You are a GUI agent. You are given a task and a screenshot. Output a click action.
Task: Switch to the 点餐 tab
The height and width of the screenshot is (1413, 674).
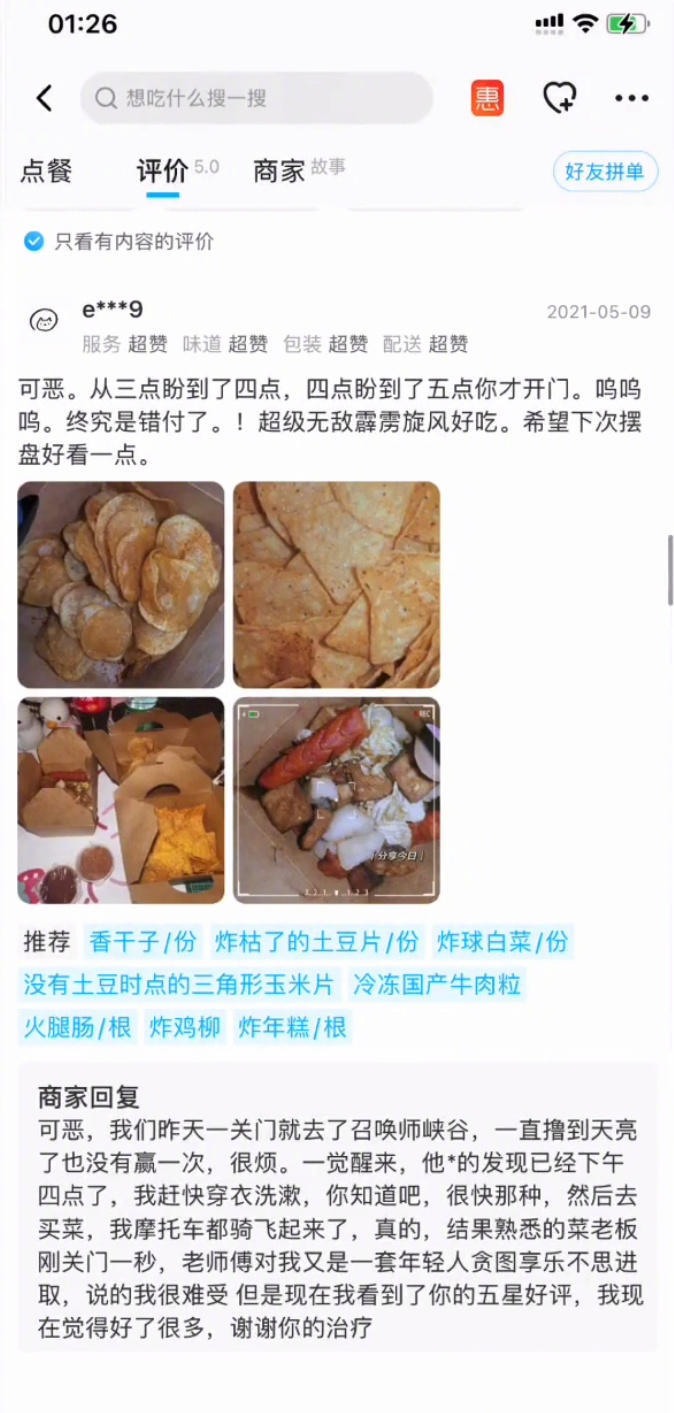46,171
